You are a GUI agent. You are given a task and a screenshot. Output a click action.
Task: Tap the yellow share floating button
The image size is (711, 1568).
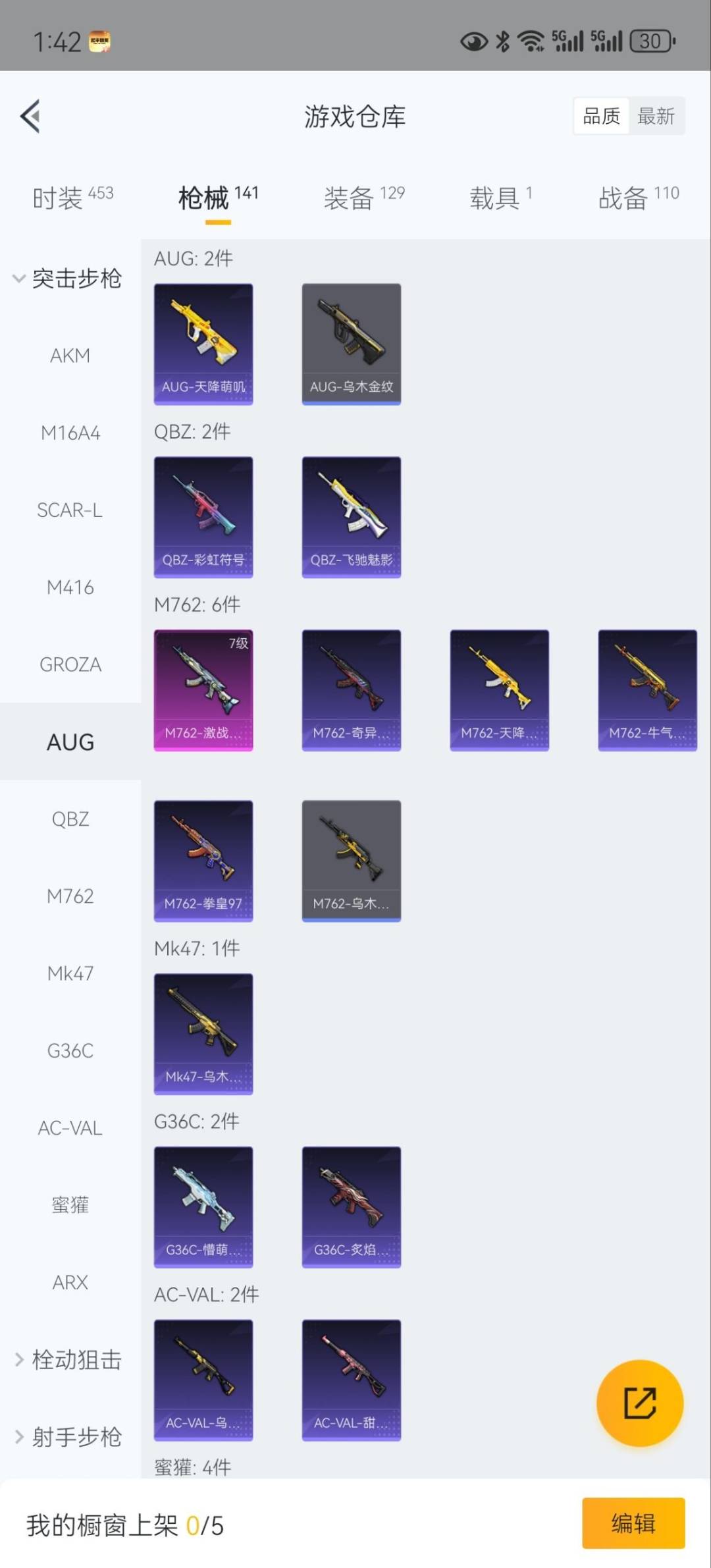pos(639,1403)
